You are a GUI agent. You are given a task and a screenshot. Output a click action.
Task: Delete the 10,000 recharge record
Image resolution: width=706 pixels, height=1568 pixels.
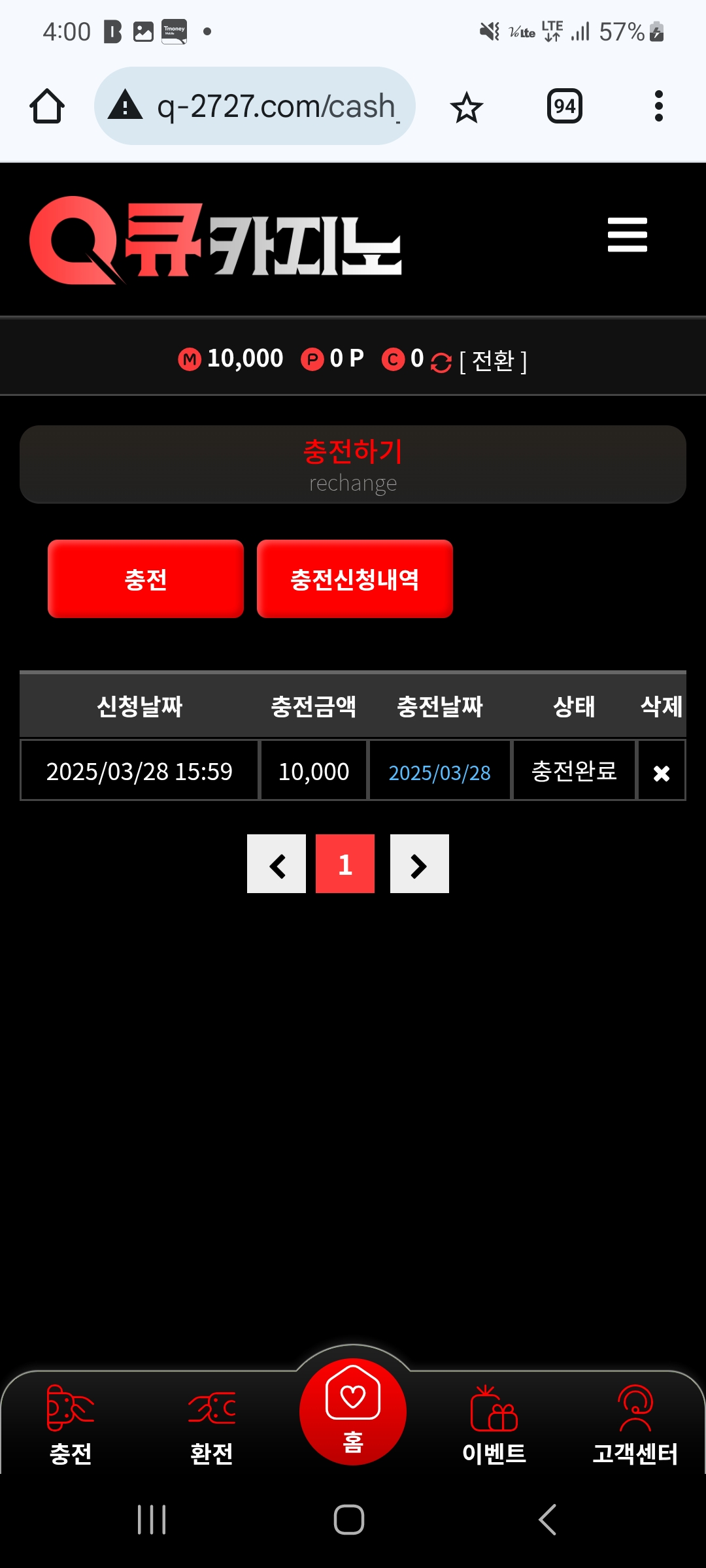(x=661, y=773)
